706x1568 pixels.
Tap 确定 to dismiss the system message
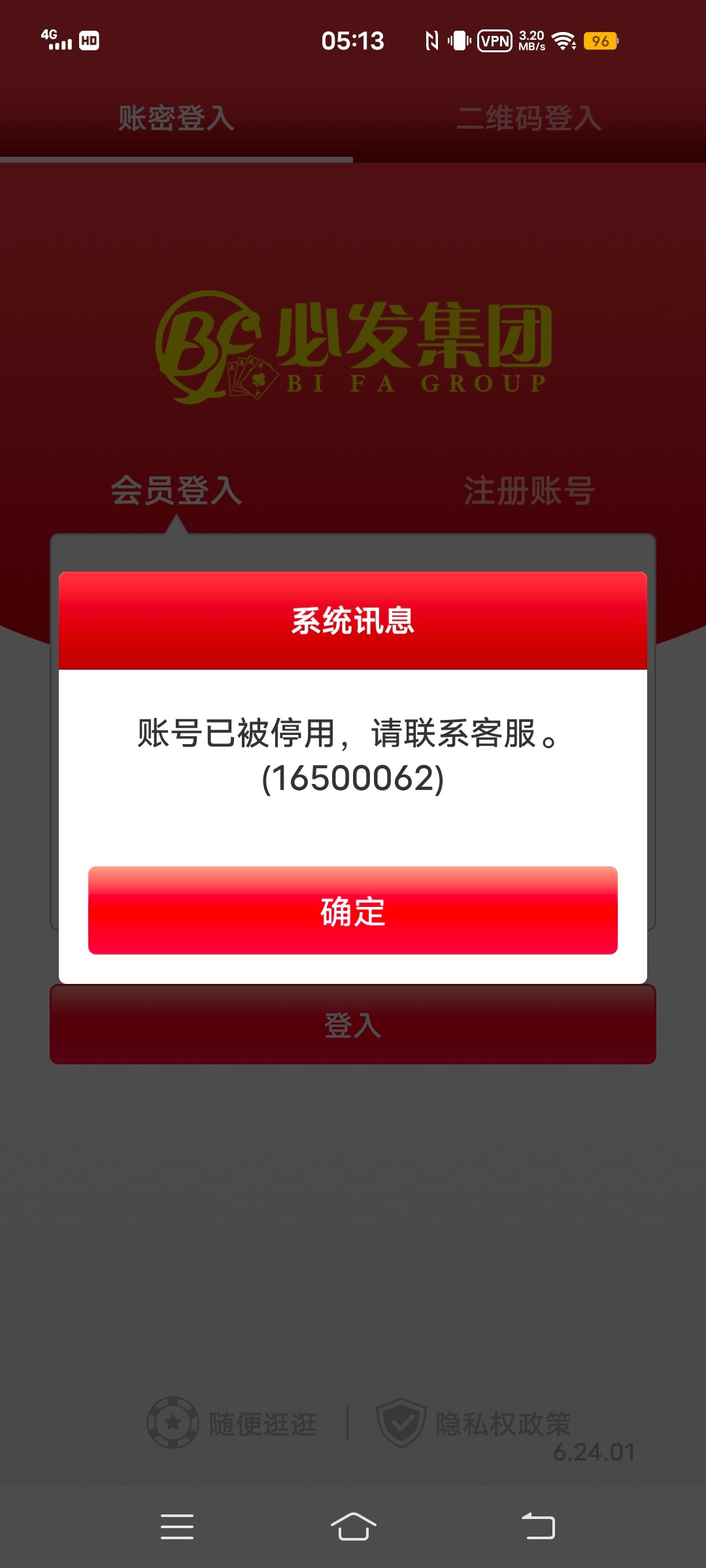[353, 911]
